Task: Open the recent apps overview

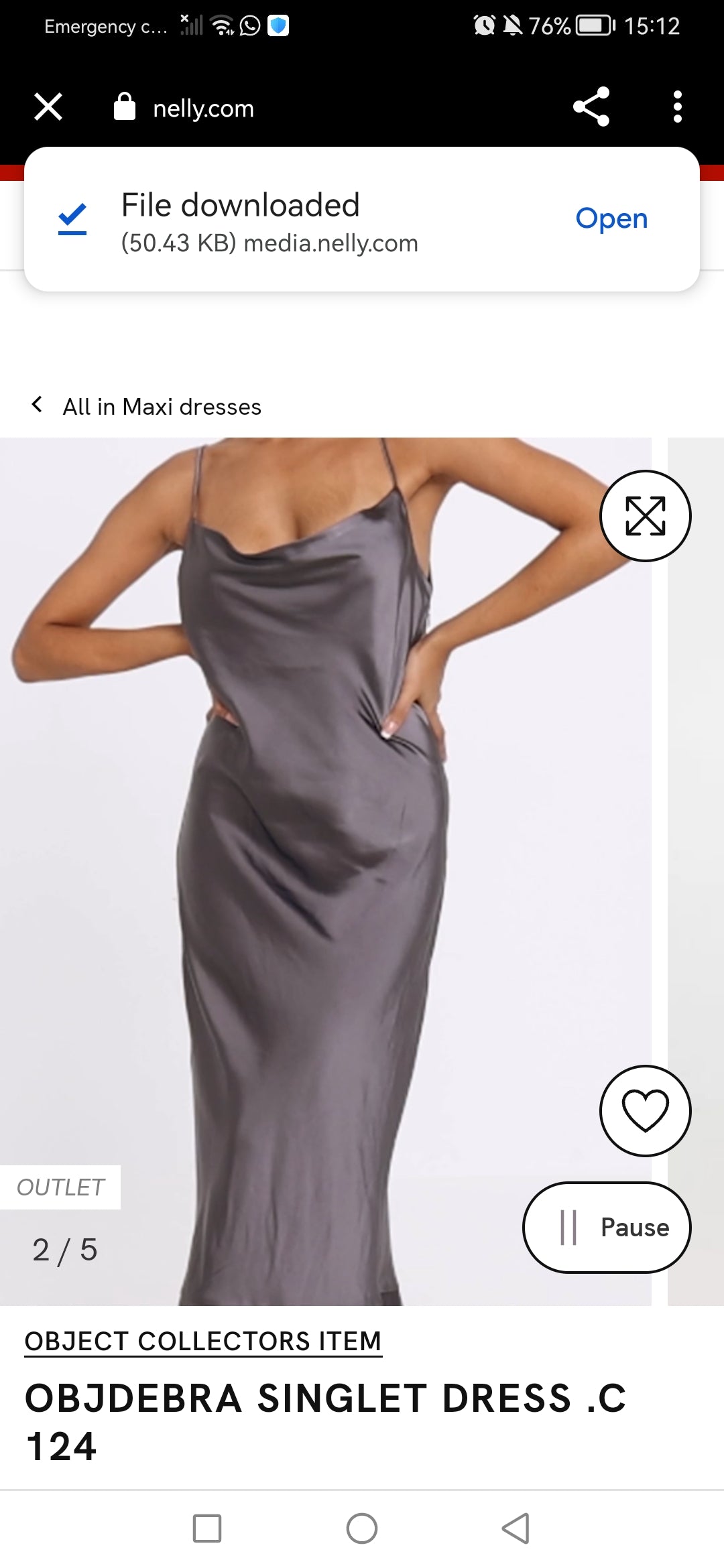Action: click(207, 1528)
